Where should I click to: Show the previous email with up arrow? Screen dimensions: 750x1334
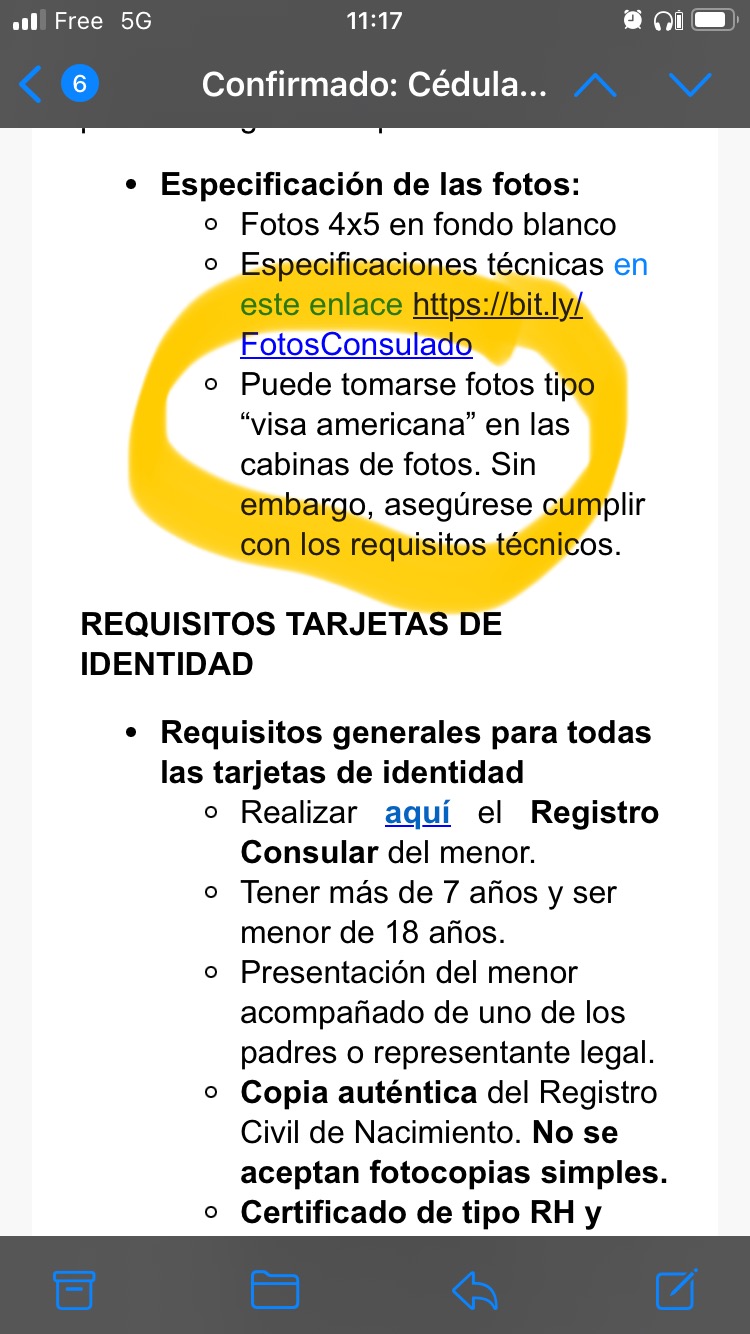coord(595,85)
